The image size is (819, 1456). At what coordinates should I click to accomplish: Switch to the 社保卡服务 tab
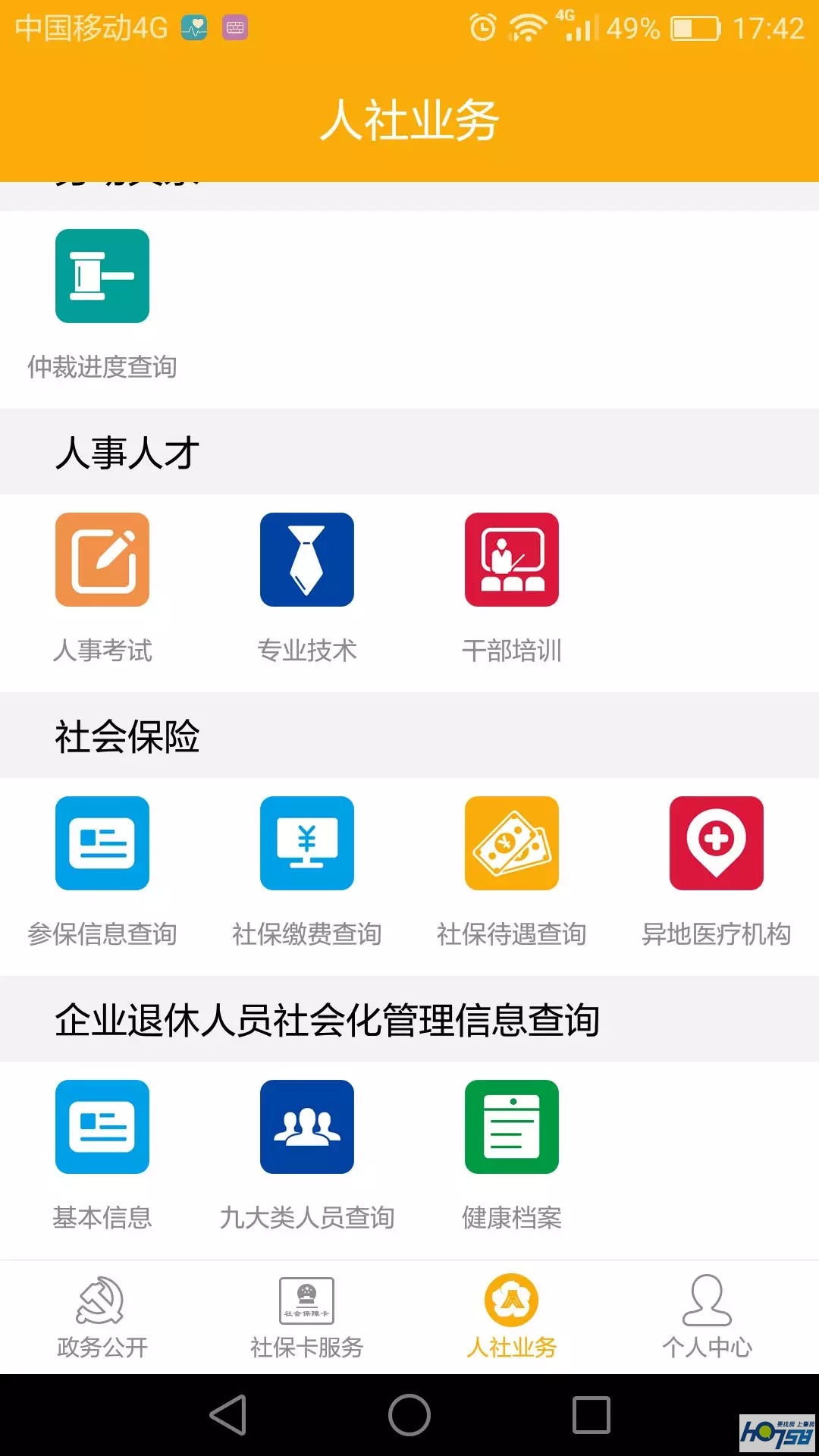click(x=307, y=1317)
